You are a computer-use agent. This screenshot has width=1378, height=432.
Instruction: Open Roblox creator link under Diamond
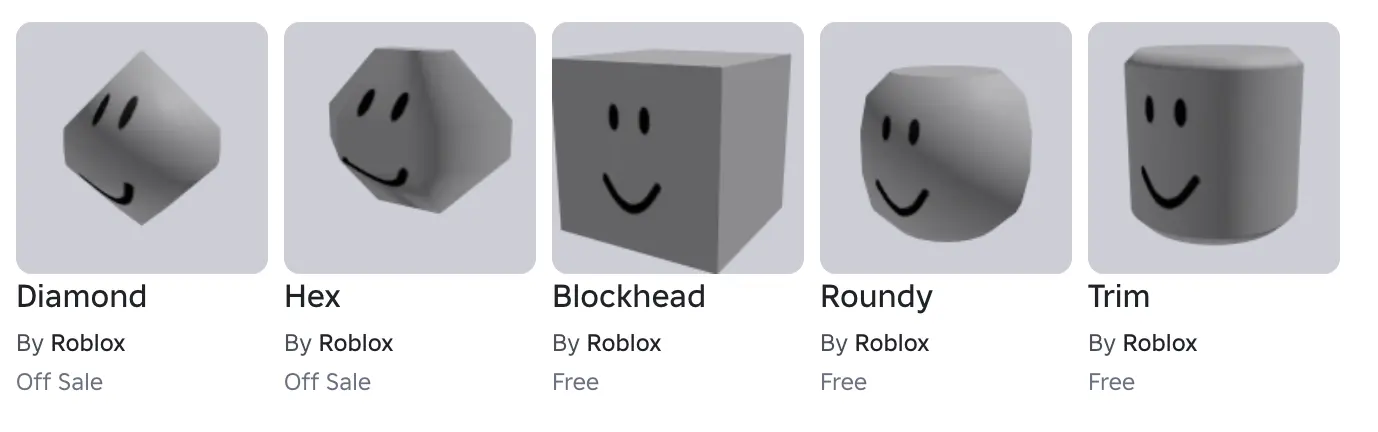pyautogui.click(x=88, y=343)
